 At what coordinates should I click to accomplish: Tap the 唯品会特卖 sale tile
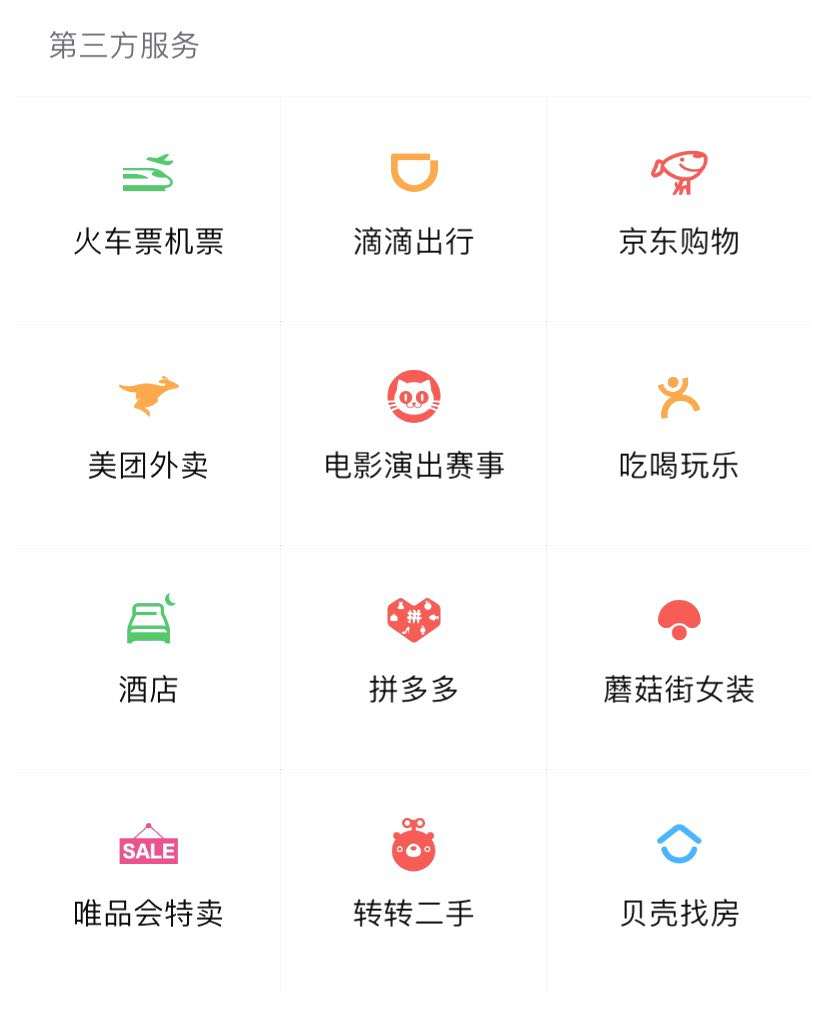tap(148, 881)
